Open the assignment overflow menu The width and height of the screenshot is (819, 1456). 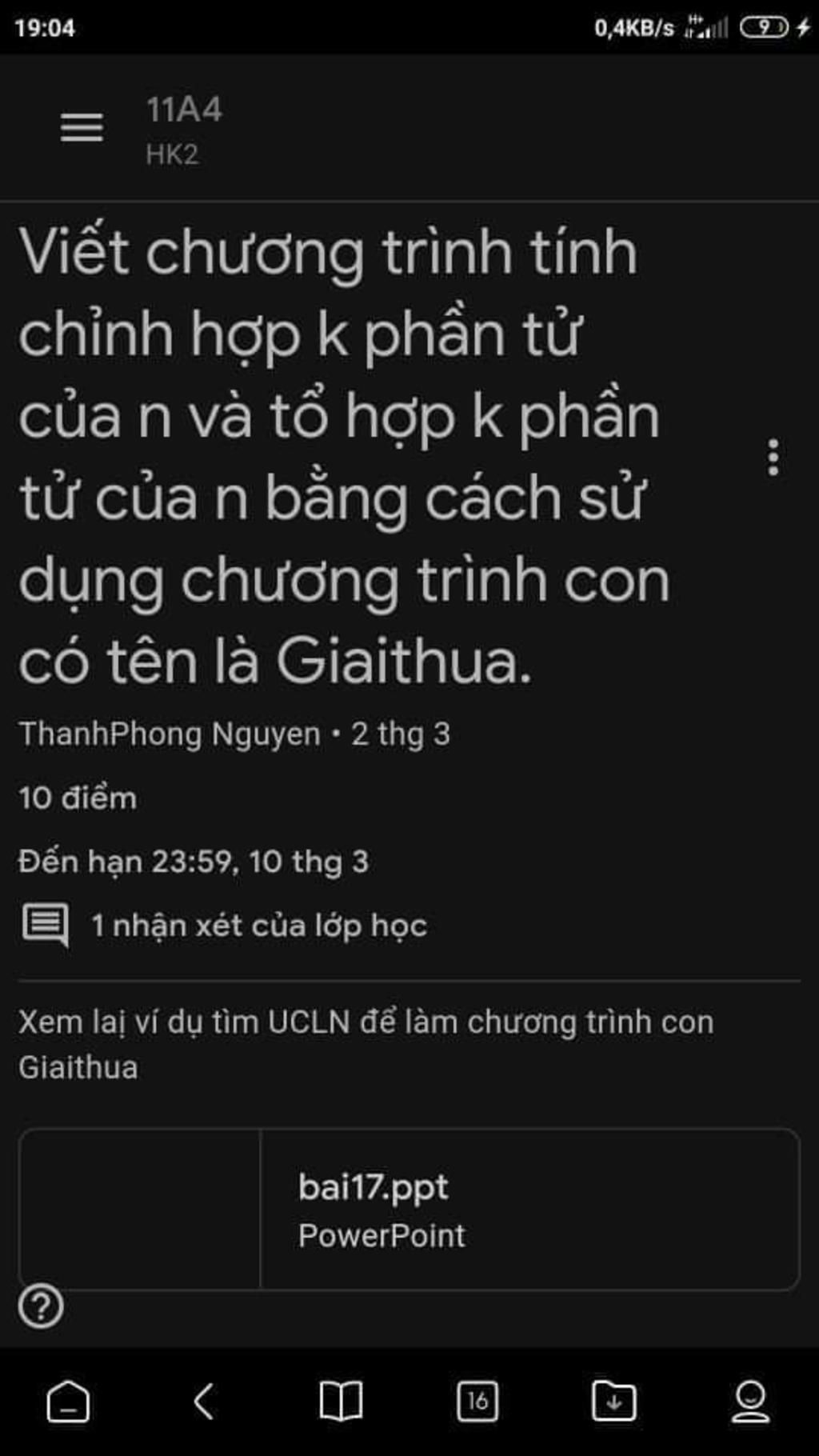773,457
